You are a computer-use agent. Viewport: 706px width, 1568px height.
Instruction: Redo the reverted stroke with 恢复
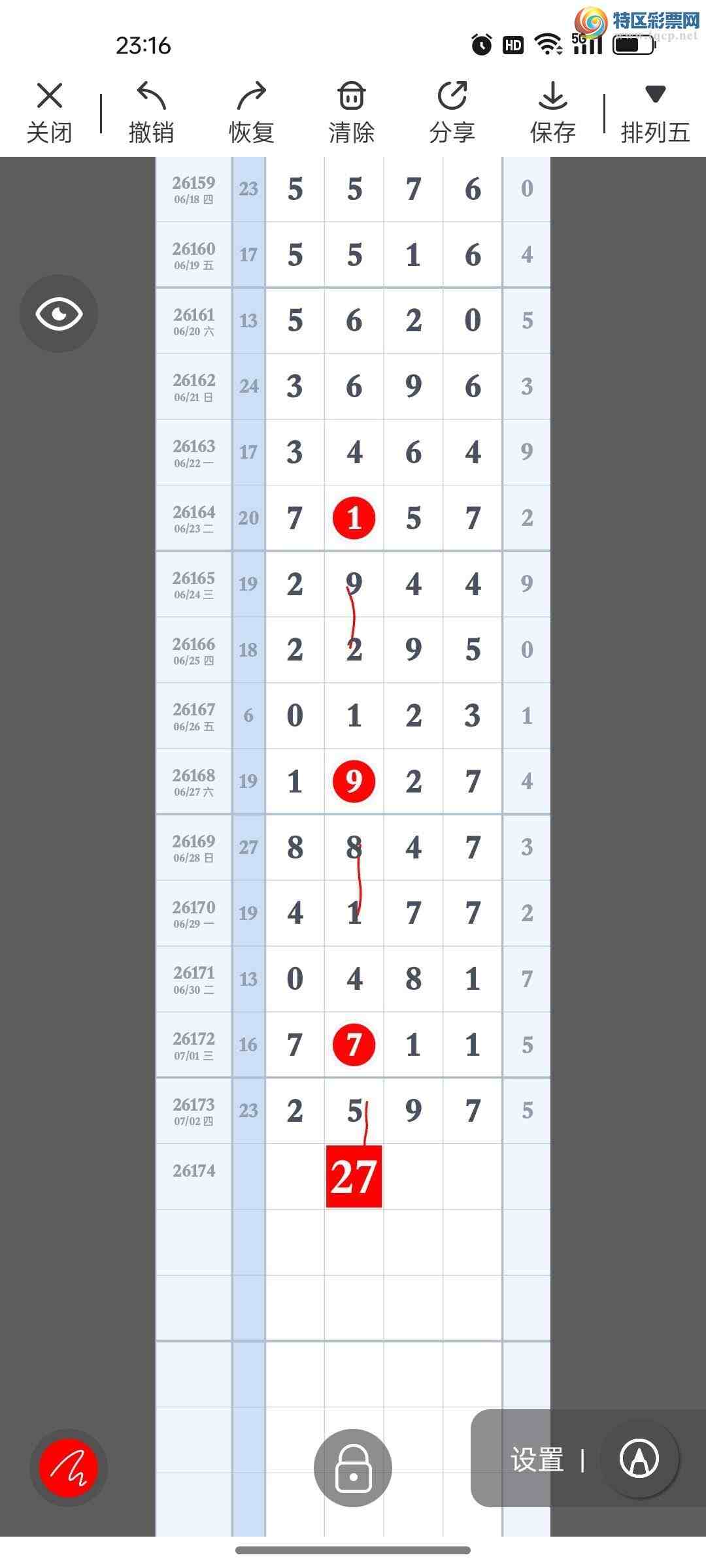tap(252, 112)
